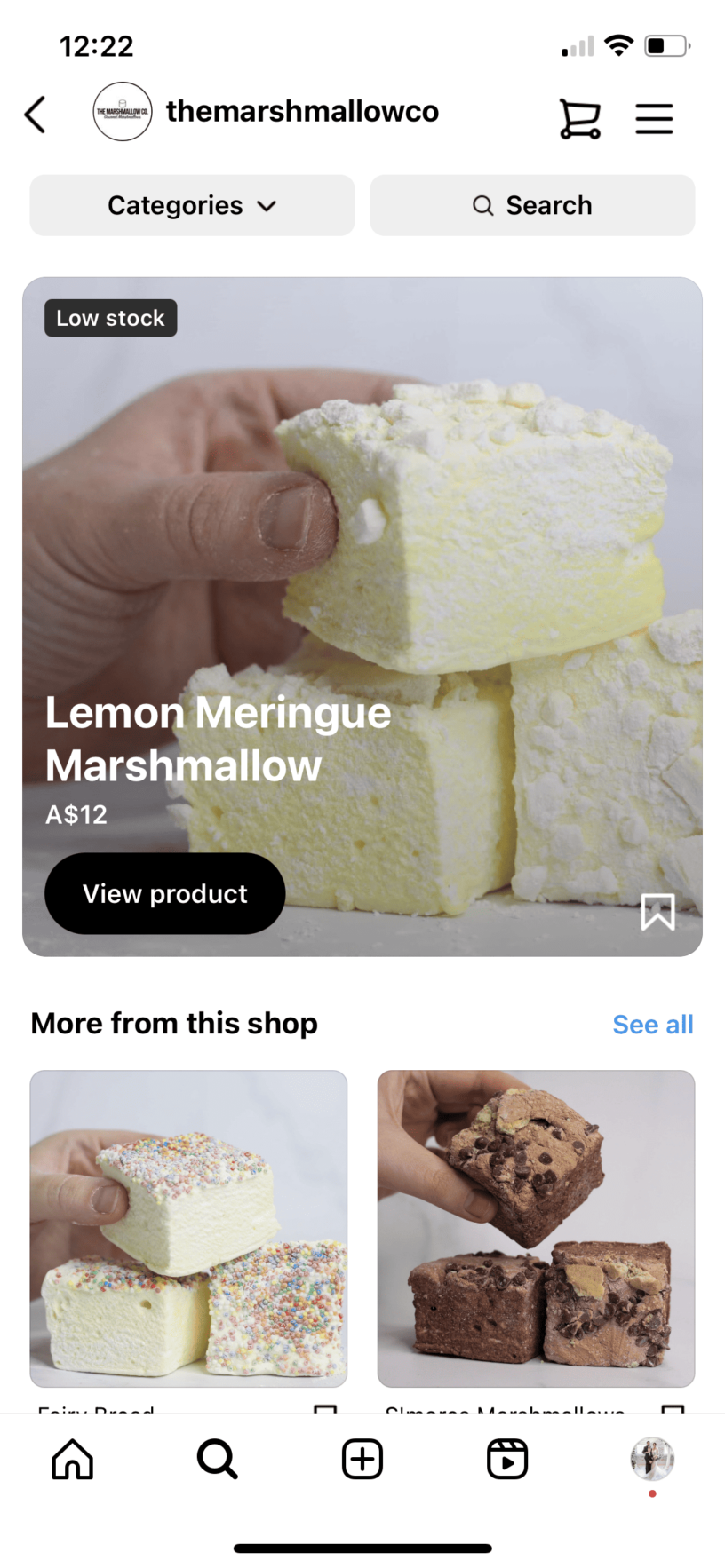Switch to the Reels tab
This screenshot has height=1568, width=725.
click(x=507, y=1459)
